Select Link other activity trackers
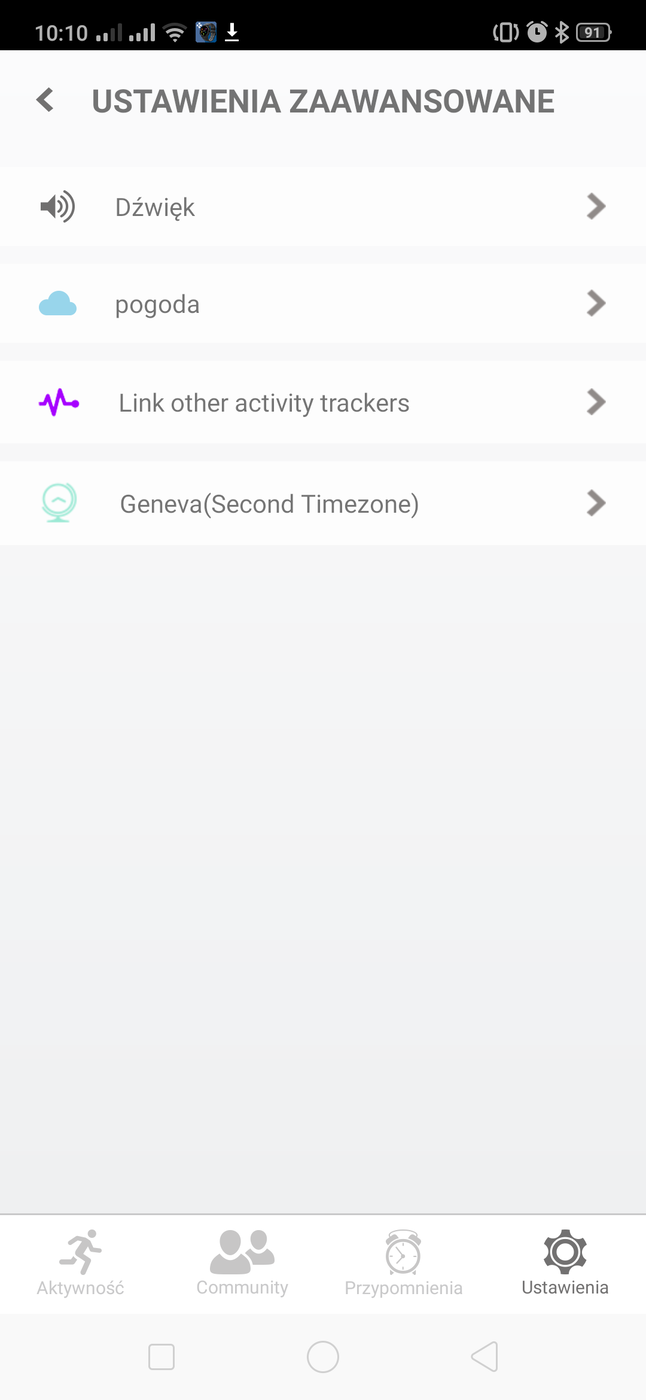 click(322, 403)
